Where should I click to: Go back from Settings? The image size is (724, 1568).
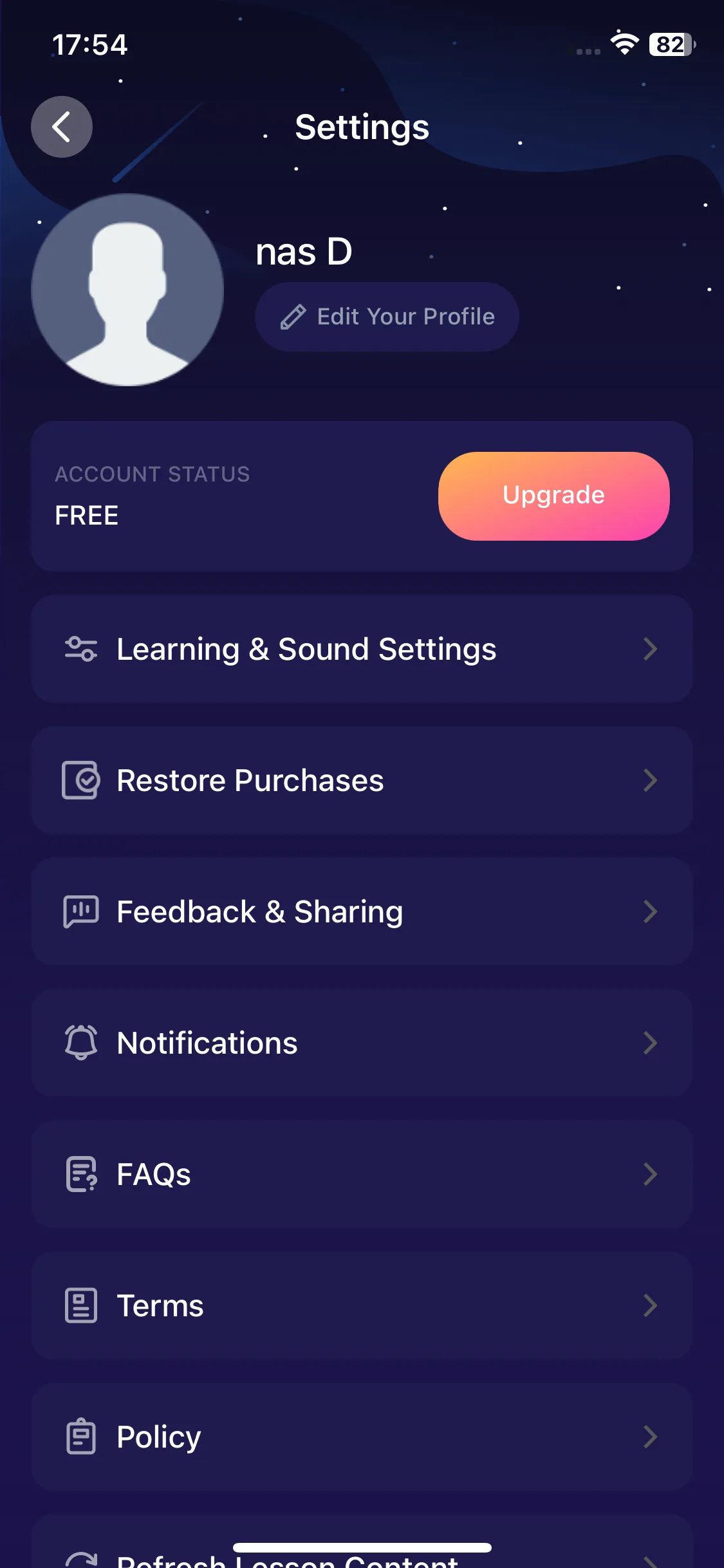click(62, 127)
